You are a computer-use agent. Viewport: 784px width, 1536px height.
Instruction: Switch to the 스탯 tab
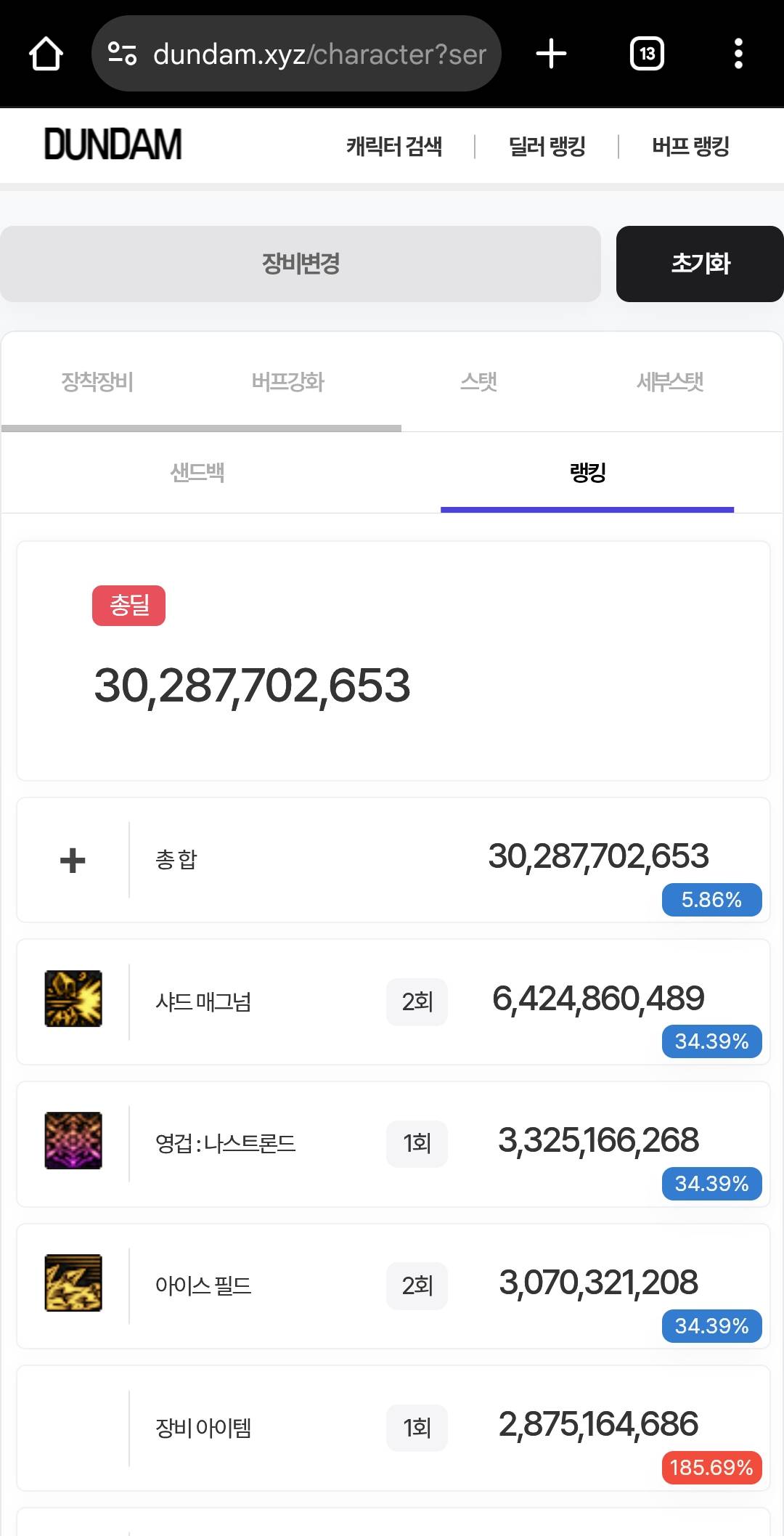[x=478, y=381]
